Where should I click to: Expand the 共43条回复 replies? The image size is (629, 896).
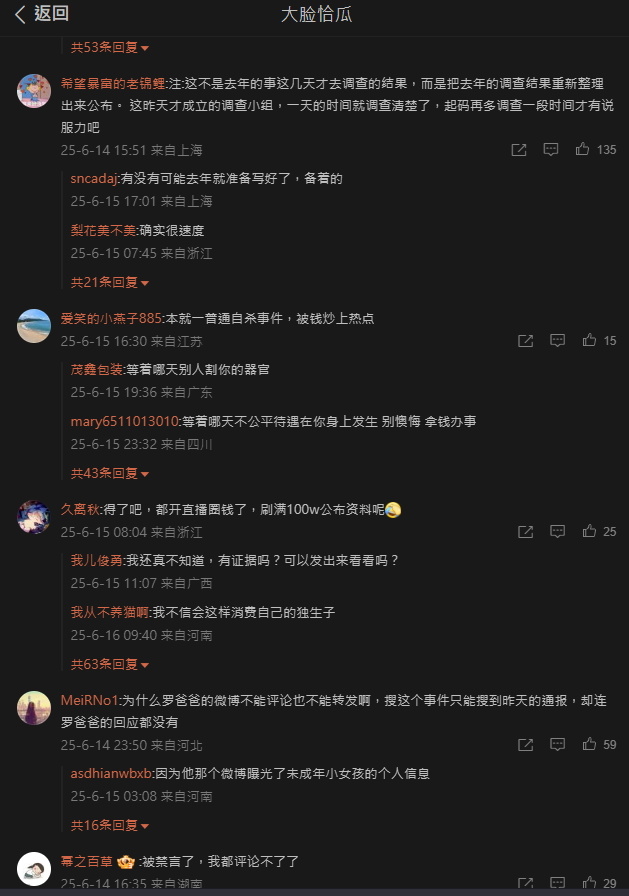click(x=109, y=473)
